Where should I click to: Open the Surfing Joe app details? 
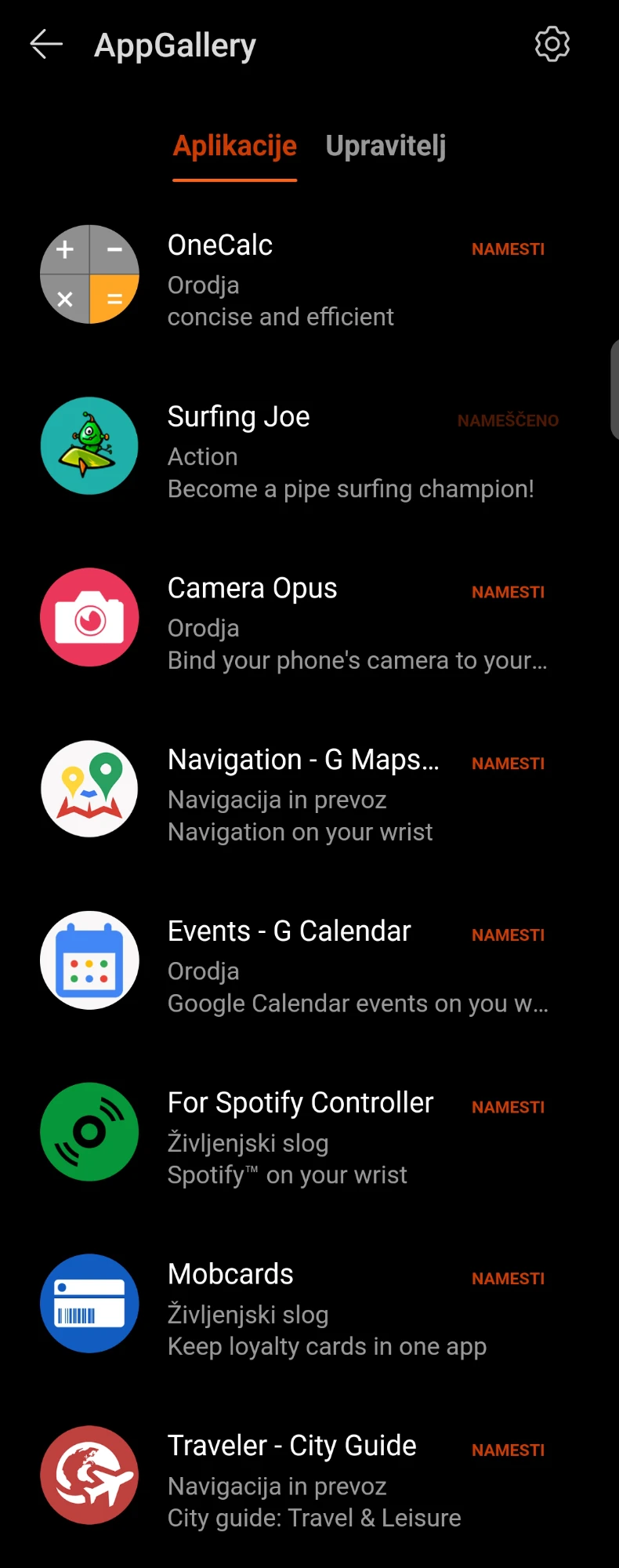tap(239, 417)
